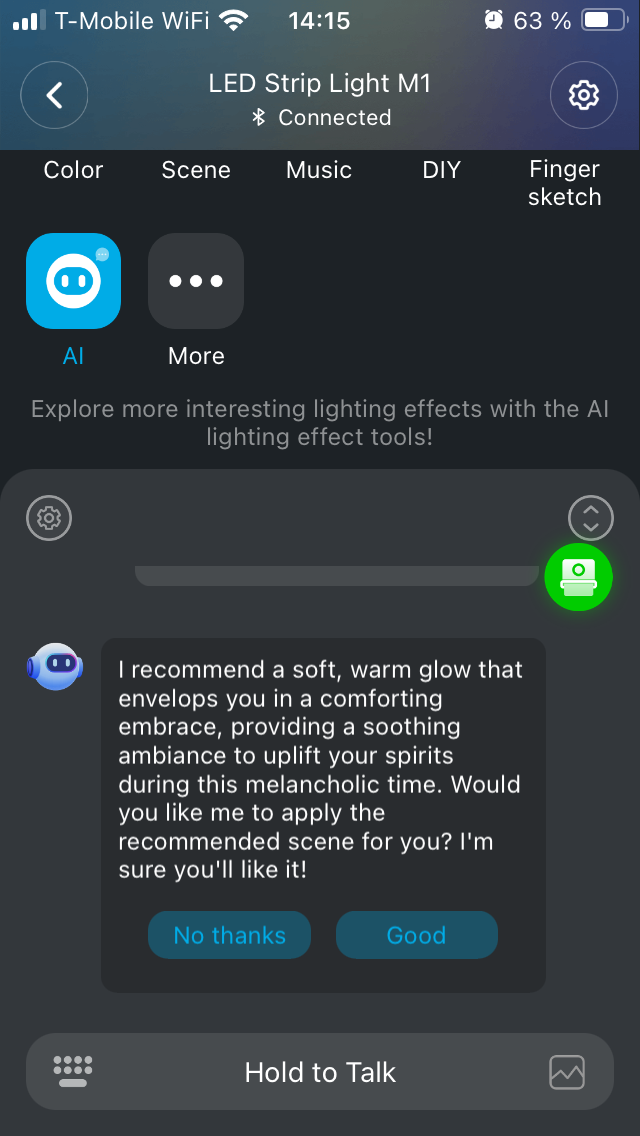Screen dimensions: 640x1136
Task: Select the Music mode
Action: tap(319, 170)
